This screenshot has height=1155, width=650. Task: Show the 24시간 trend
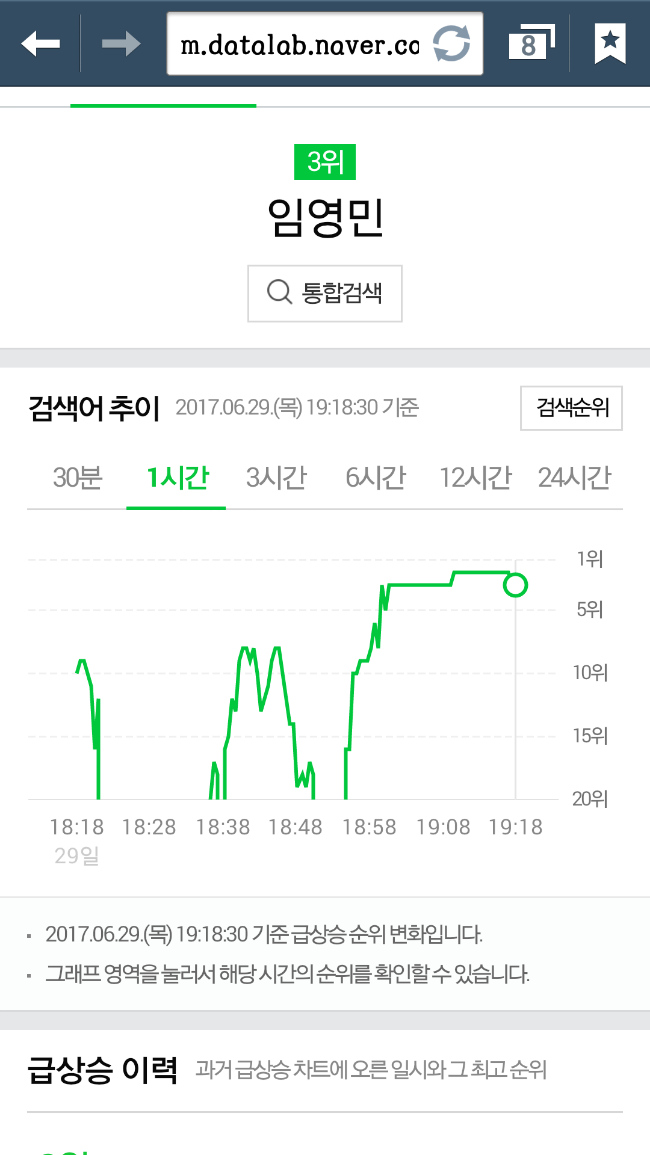pos(574,478)
